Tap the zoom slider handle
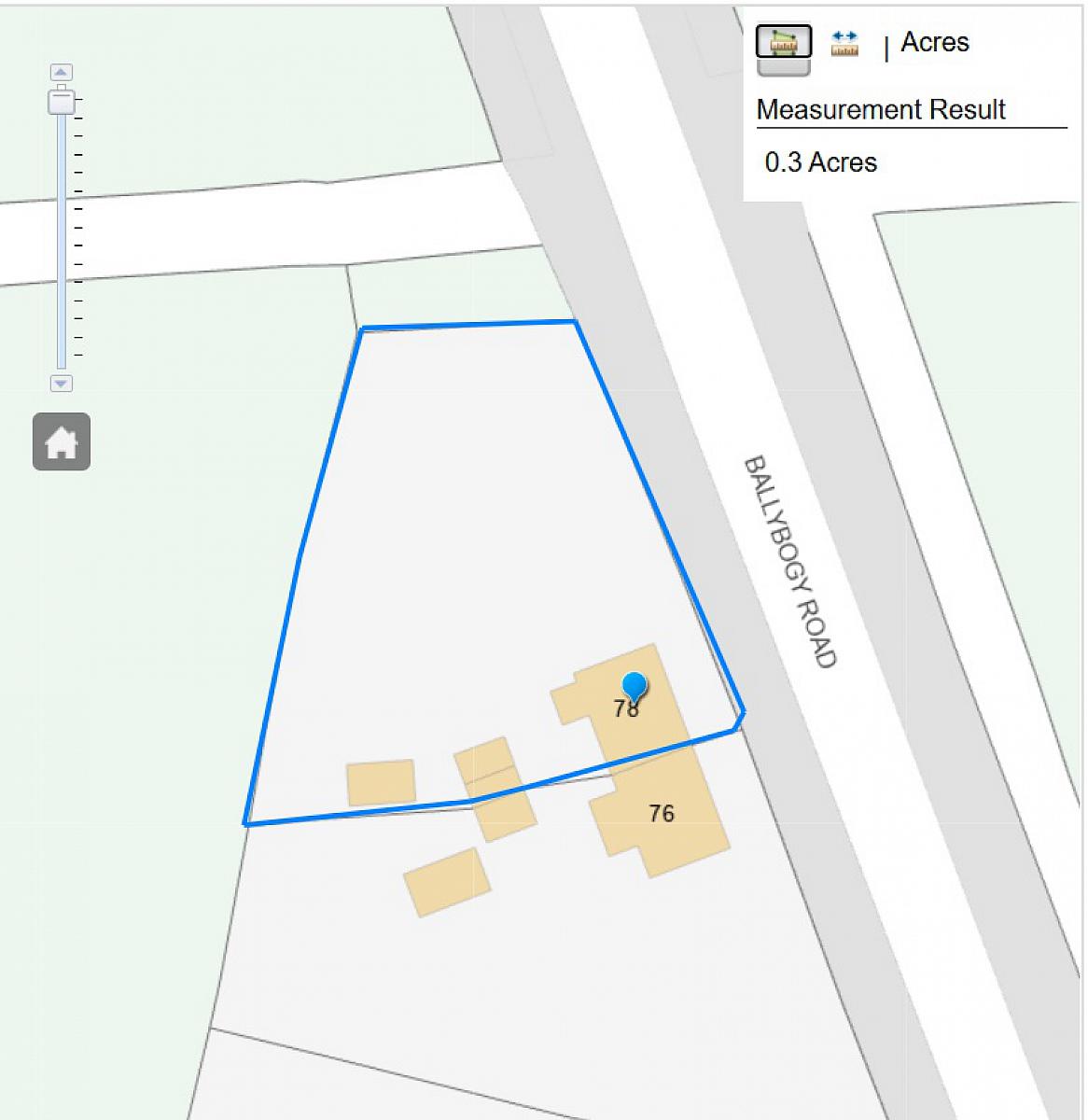 tap(62, 101)
